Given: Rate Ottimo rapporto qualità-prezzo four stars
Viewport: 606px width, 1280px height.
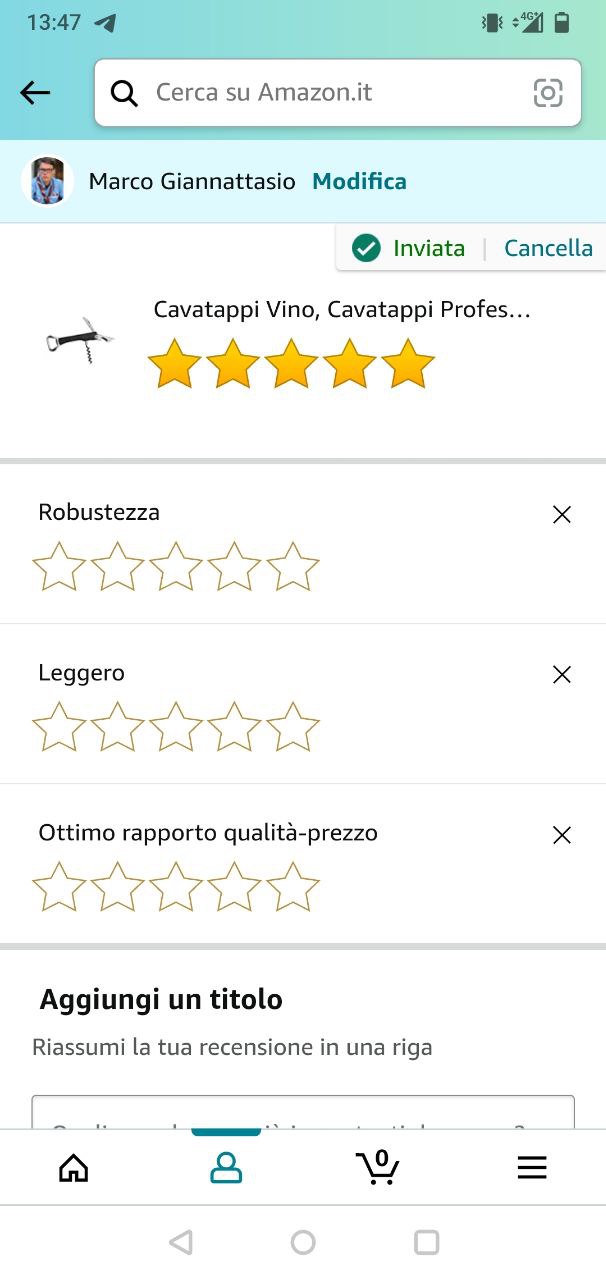Looking at the screenshot, I should 235,887.
